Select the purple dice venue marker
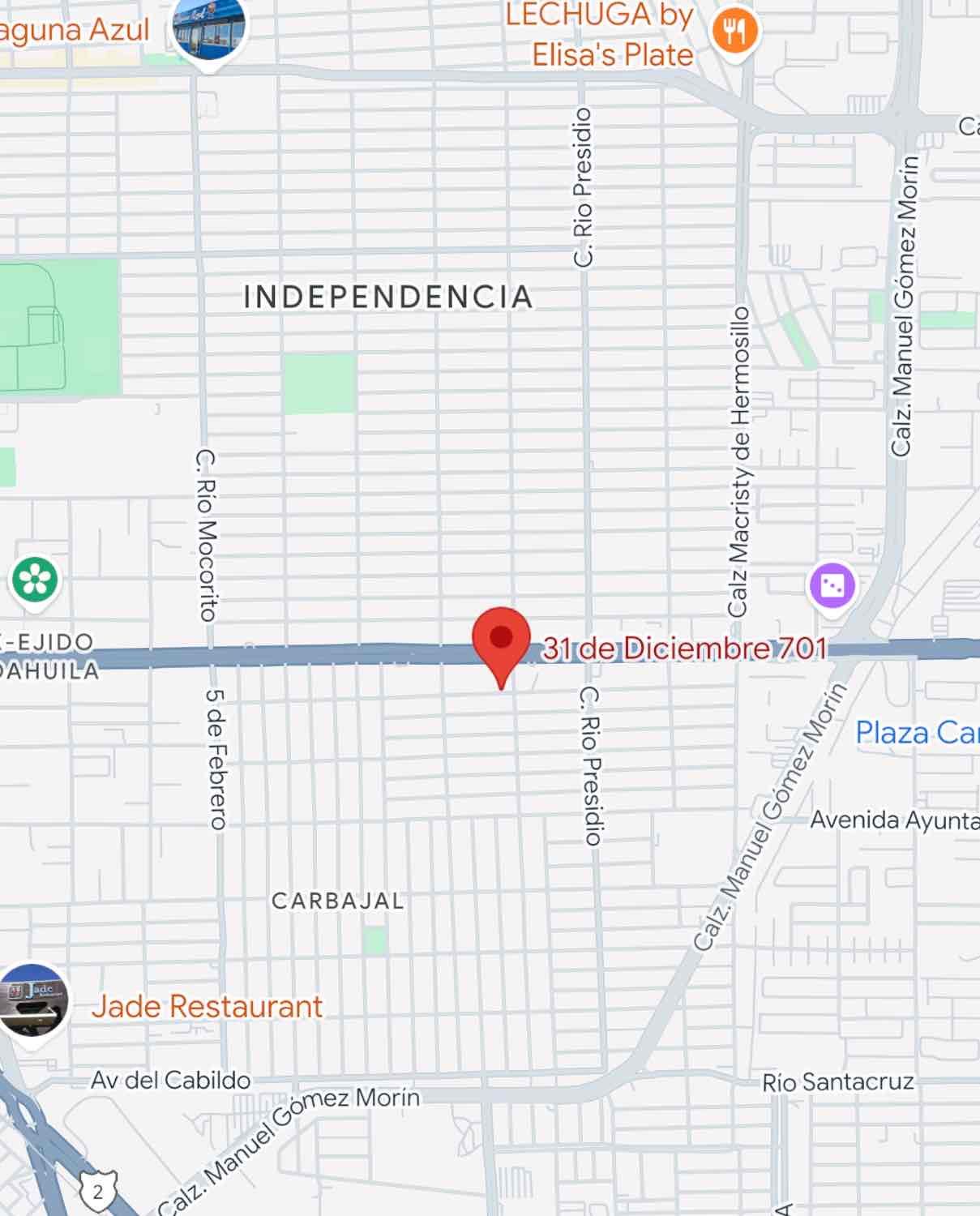 point(832,588)
